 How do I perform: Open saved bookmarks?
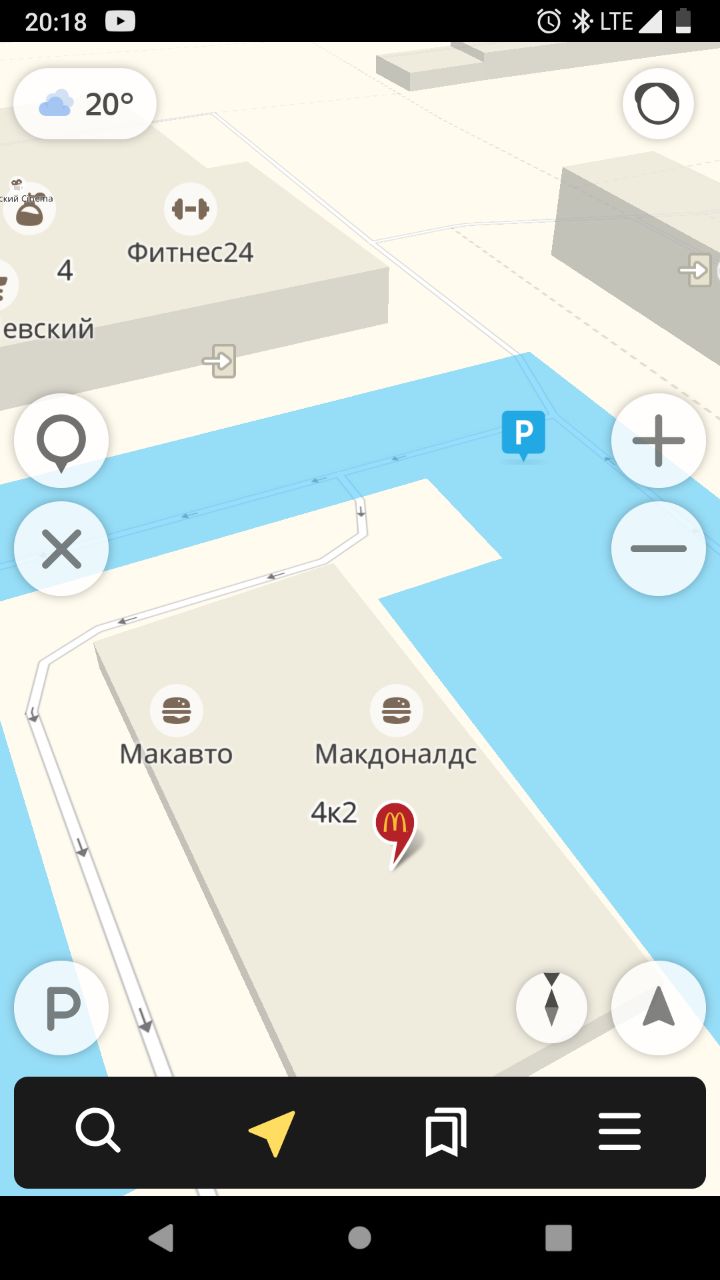pos(446,1132)
